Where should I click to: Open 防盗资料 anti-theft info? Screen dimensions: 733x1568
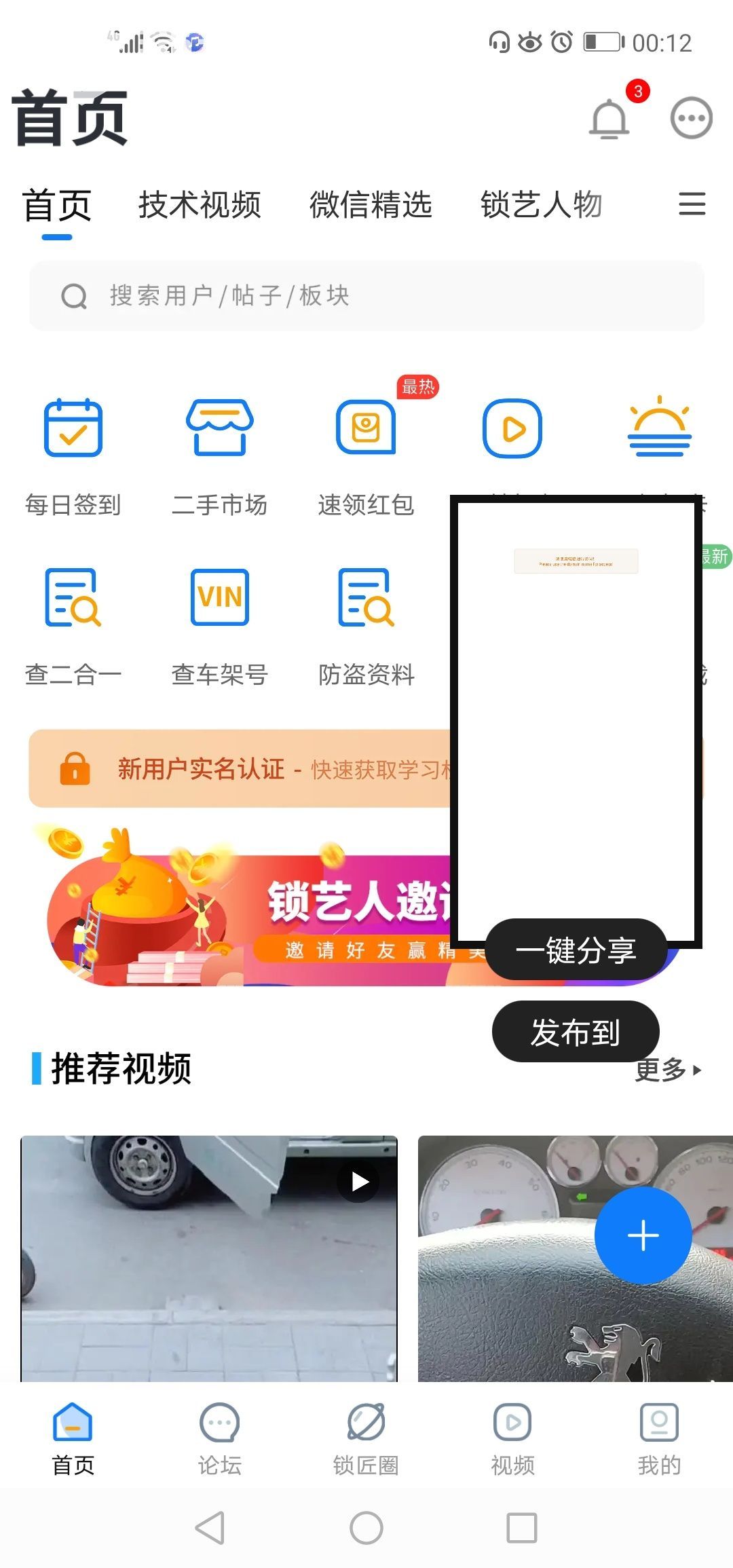[366, 621]
